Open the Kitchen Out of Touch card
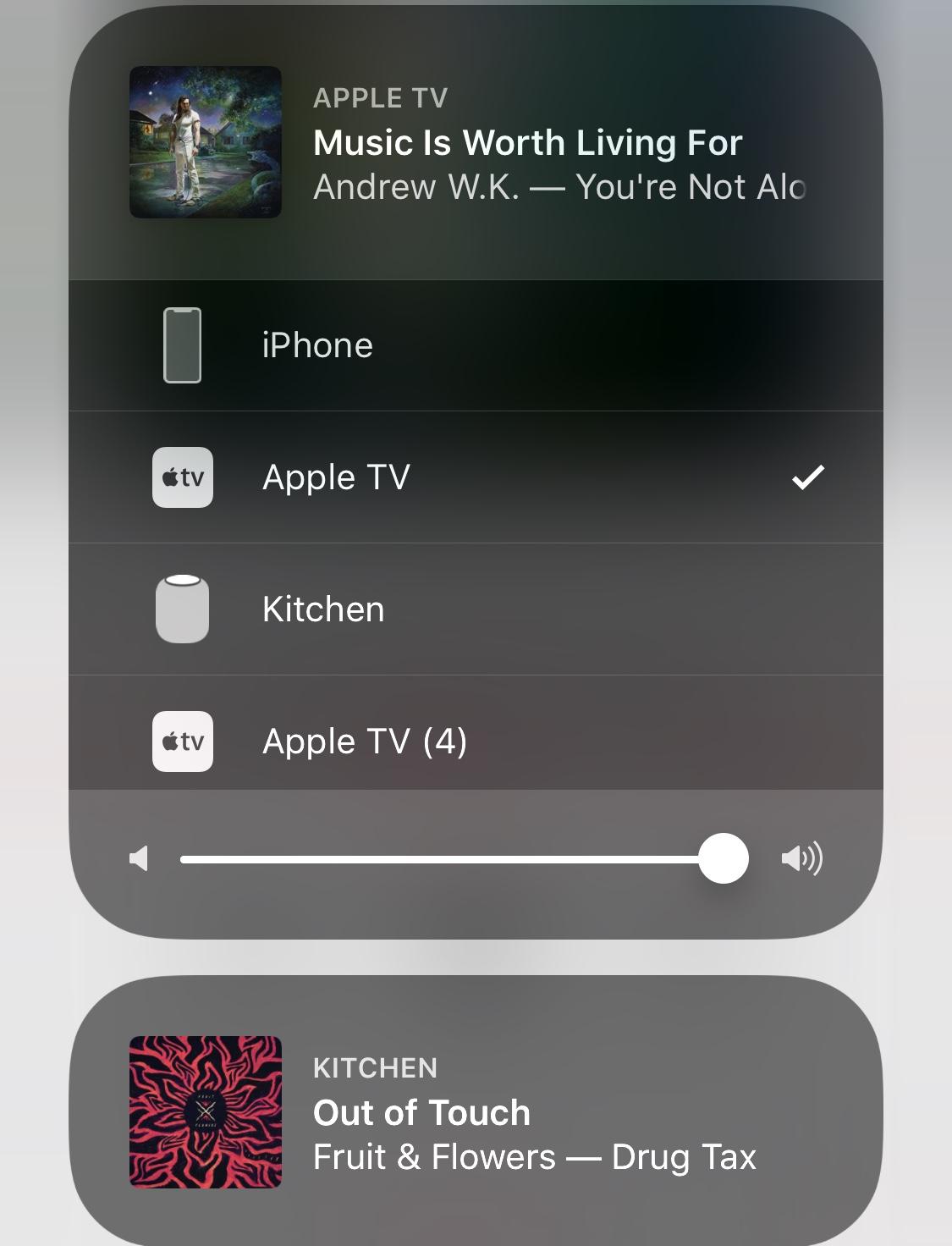Viewport: 952px width, 1246px height. [x=476, y=1112]
